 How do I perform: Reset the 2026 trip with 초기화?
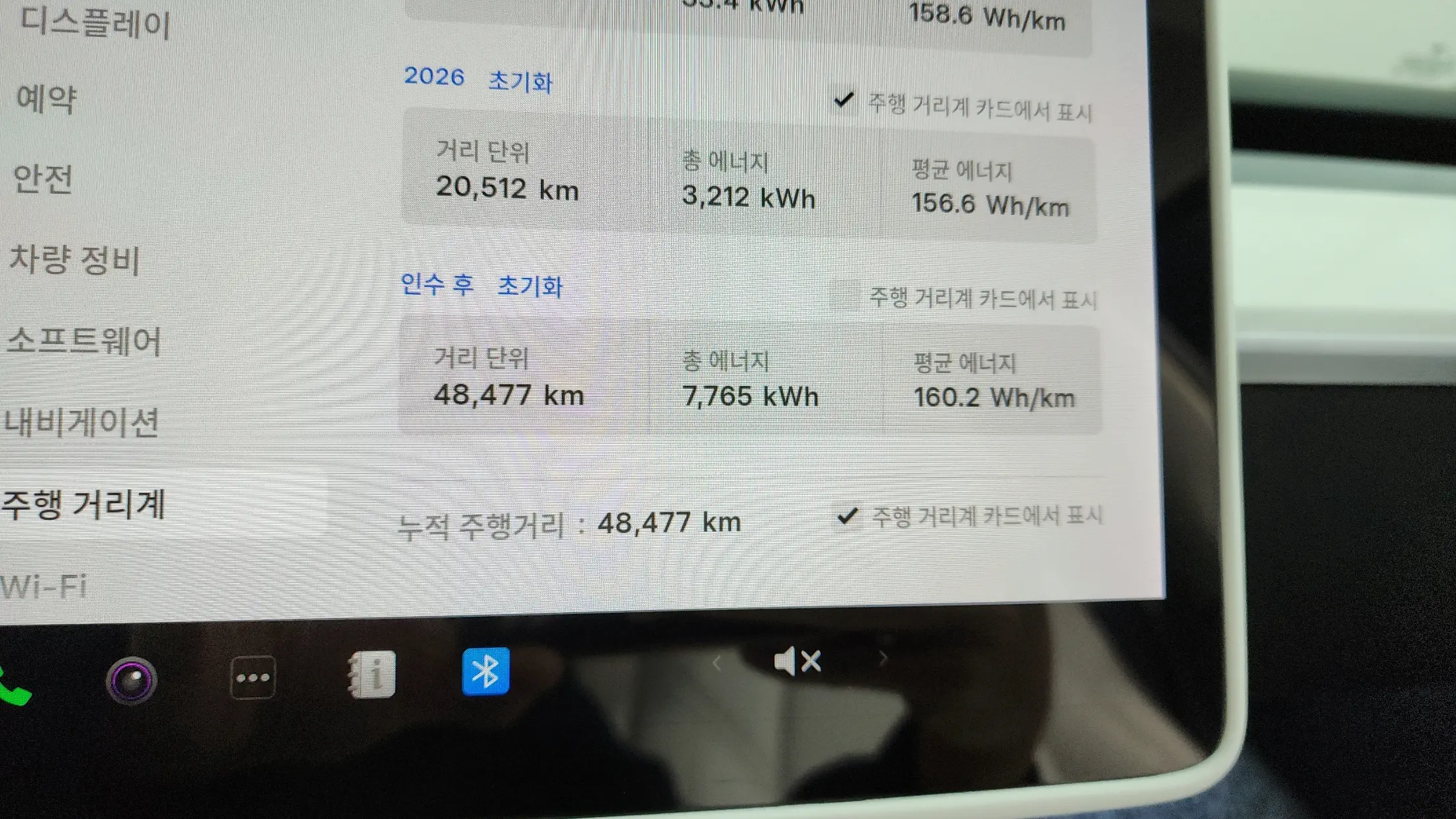pos(520,81)
